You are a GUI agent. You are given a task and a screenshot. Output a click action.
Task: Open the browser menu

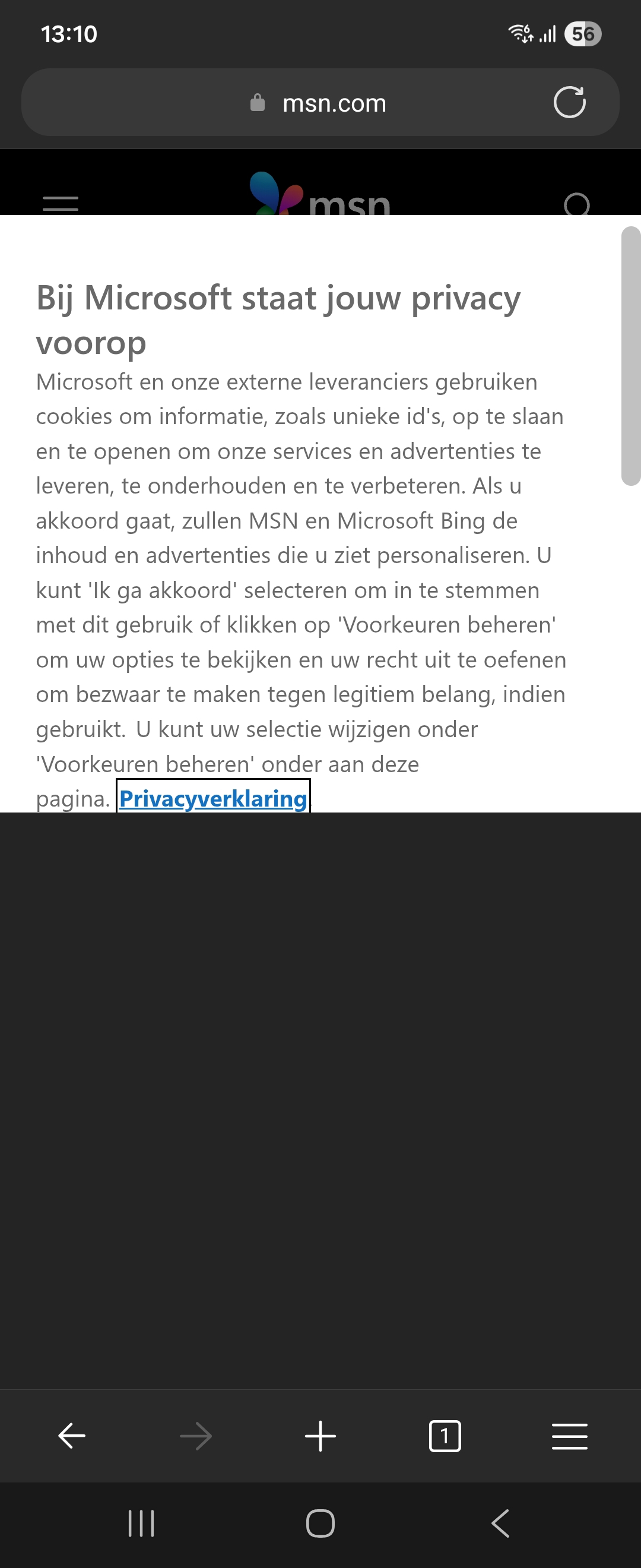[x=569, y=1436]
